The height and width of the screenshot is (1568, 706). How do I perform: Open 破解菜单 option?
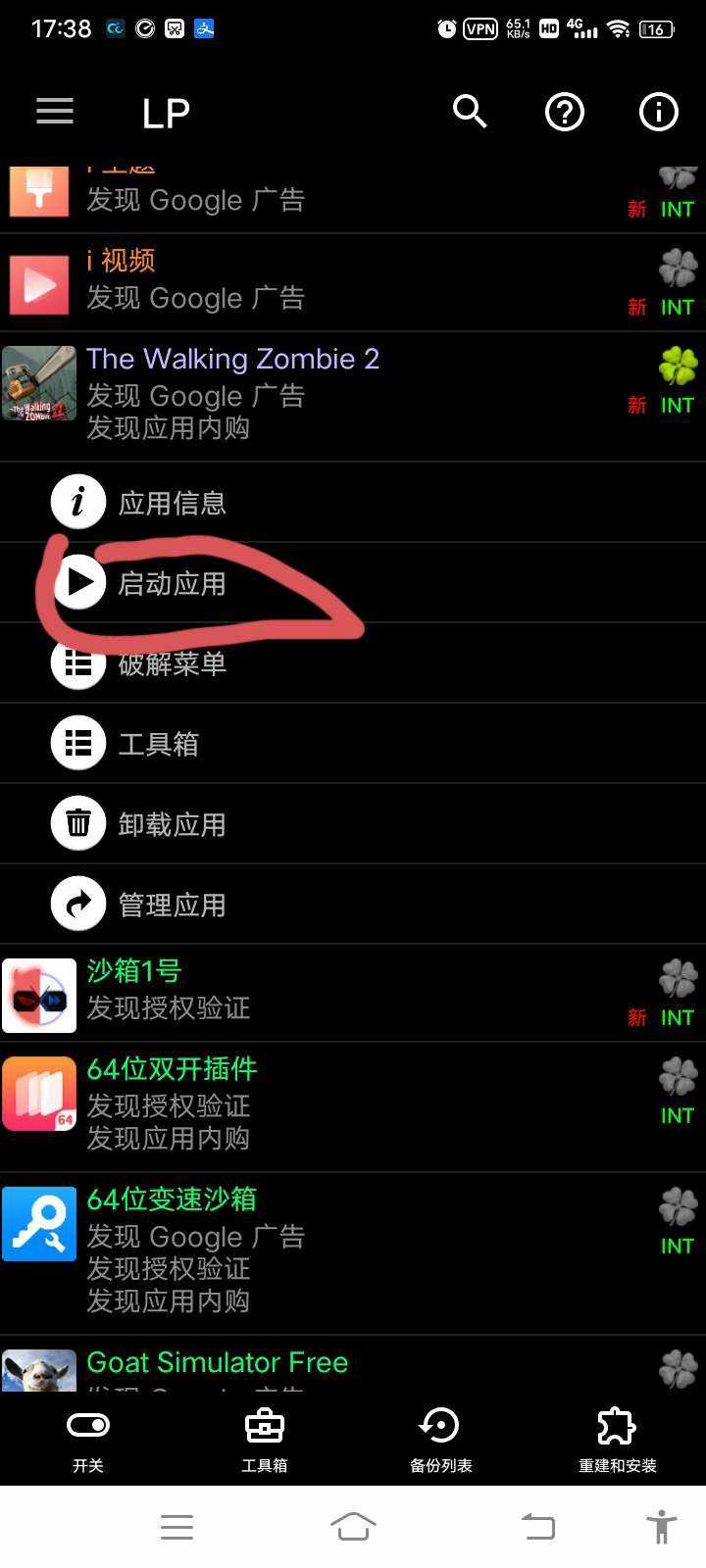pos(172,663)
